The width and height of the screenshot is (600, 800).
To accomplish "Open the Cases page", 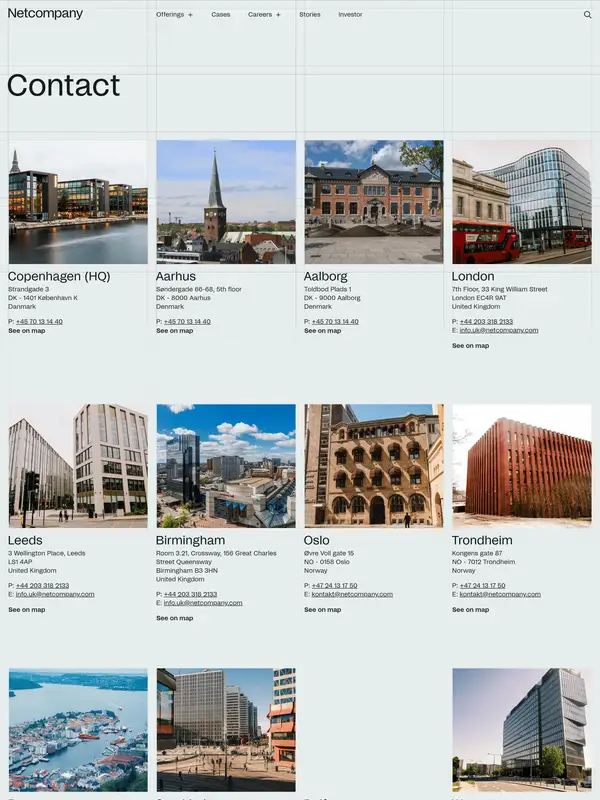I will (220, 15).
